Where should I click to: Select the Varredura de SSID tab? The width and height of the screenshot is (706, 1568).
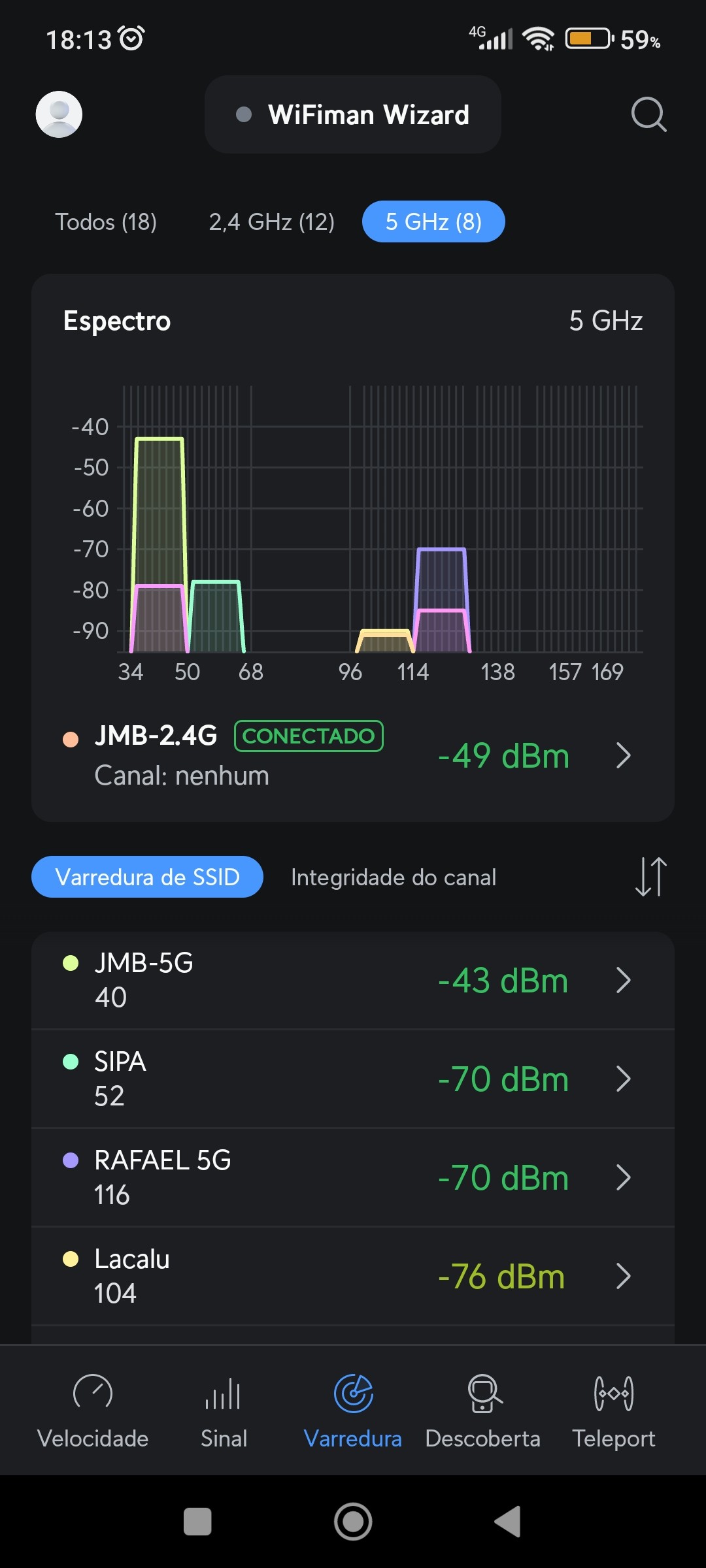coord(148,877)
